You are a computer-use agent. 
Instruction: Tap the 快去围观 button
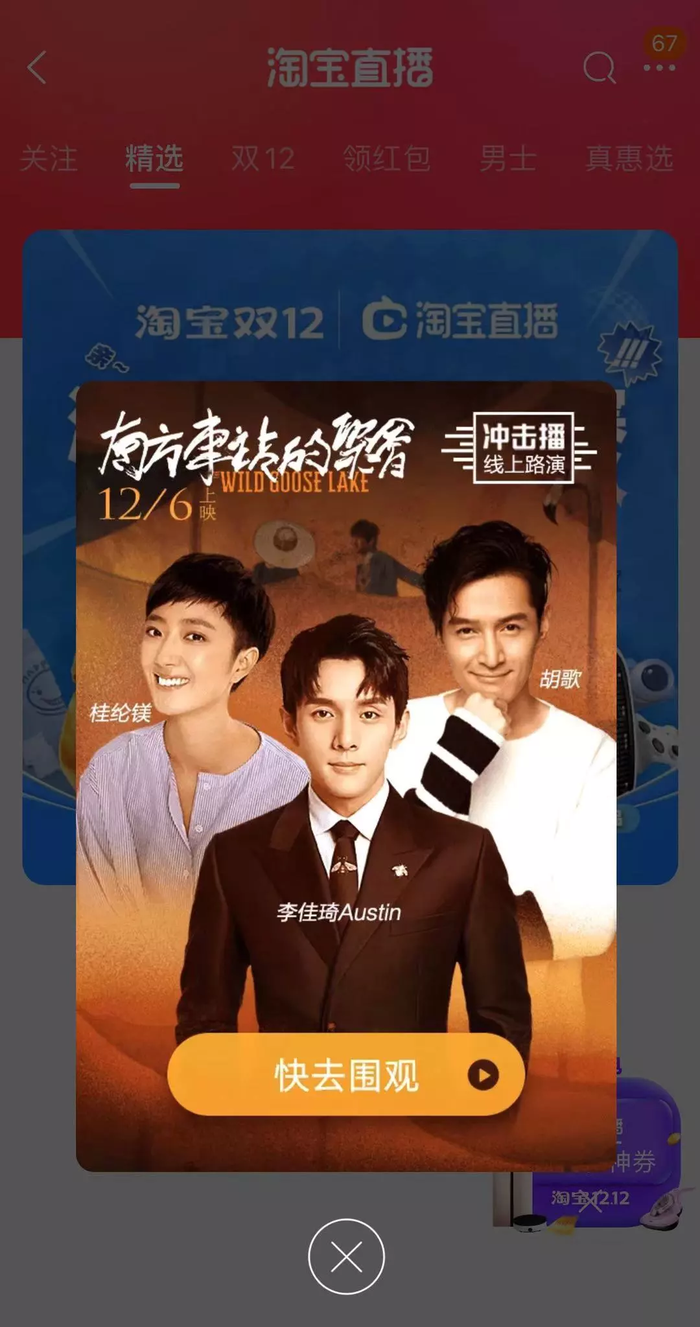pos(345,1075)
